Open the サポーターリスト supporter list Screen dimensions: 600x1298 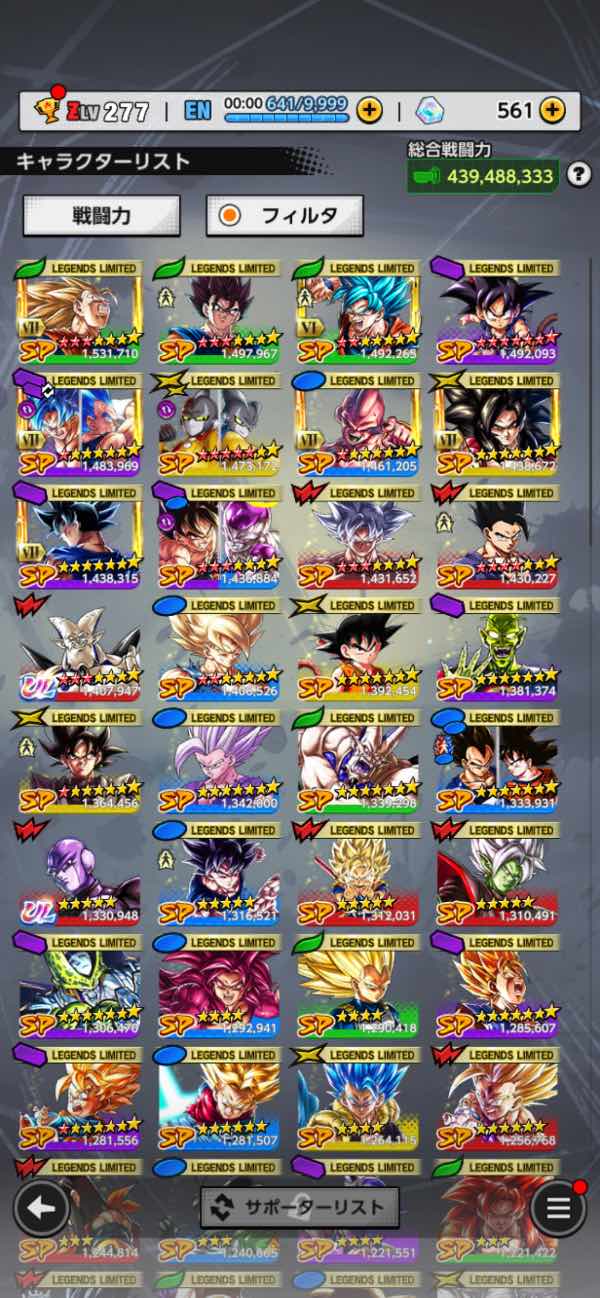coord(300,1207)
